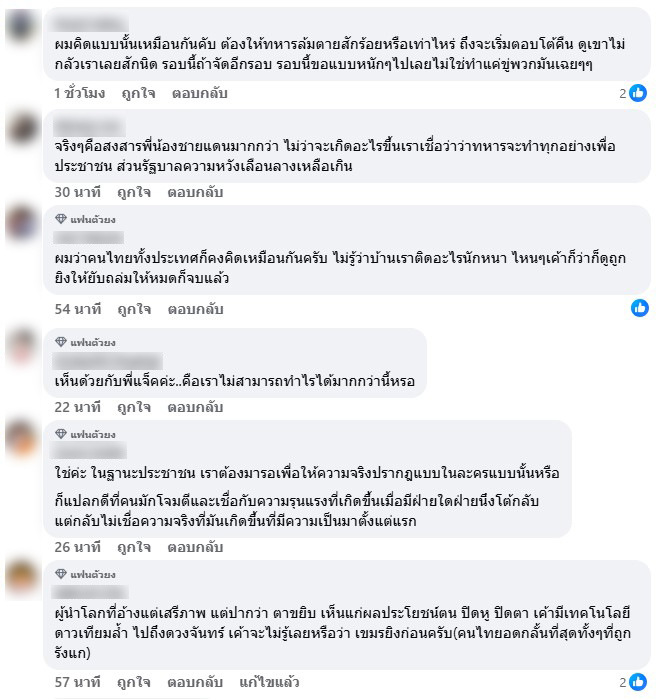Tap ถูกใจ under the 26 นาที comment
Image resolution: width=665 pixels, height=699 pixels.
click(x=133, y=547)
